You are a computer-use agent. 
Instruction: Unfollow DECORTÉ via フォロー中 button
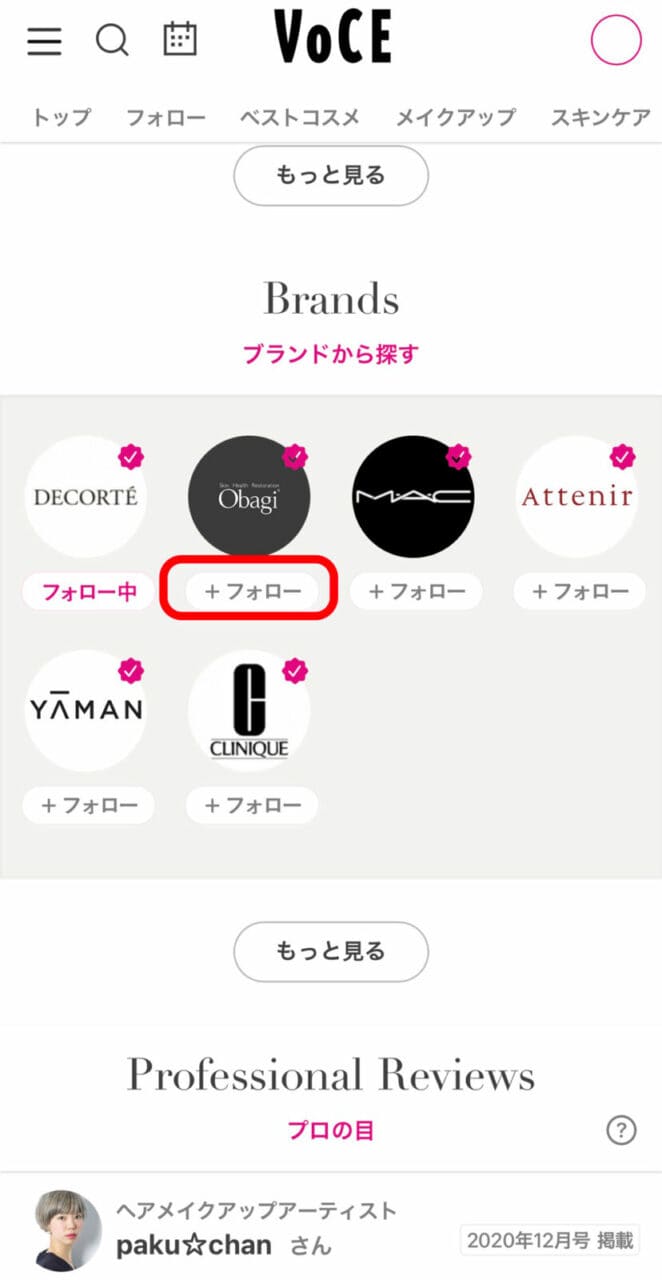coord(89,591)
